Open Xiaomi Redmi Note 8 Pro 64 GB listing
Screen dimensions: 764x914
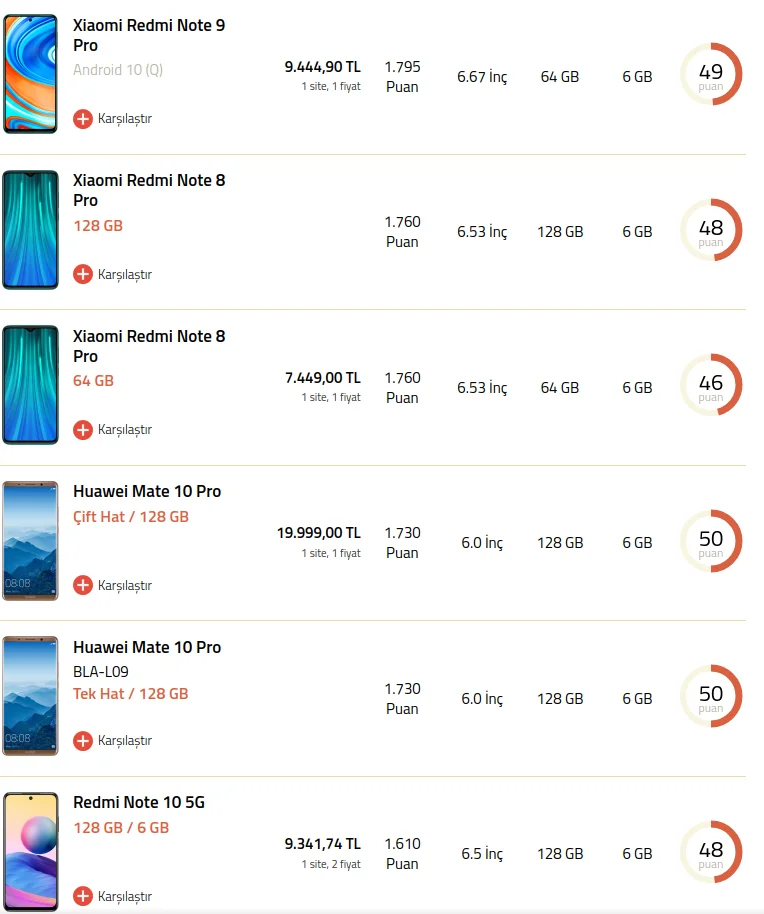click(148, 346)
